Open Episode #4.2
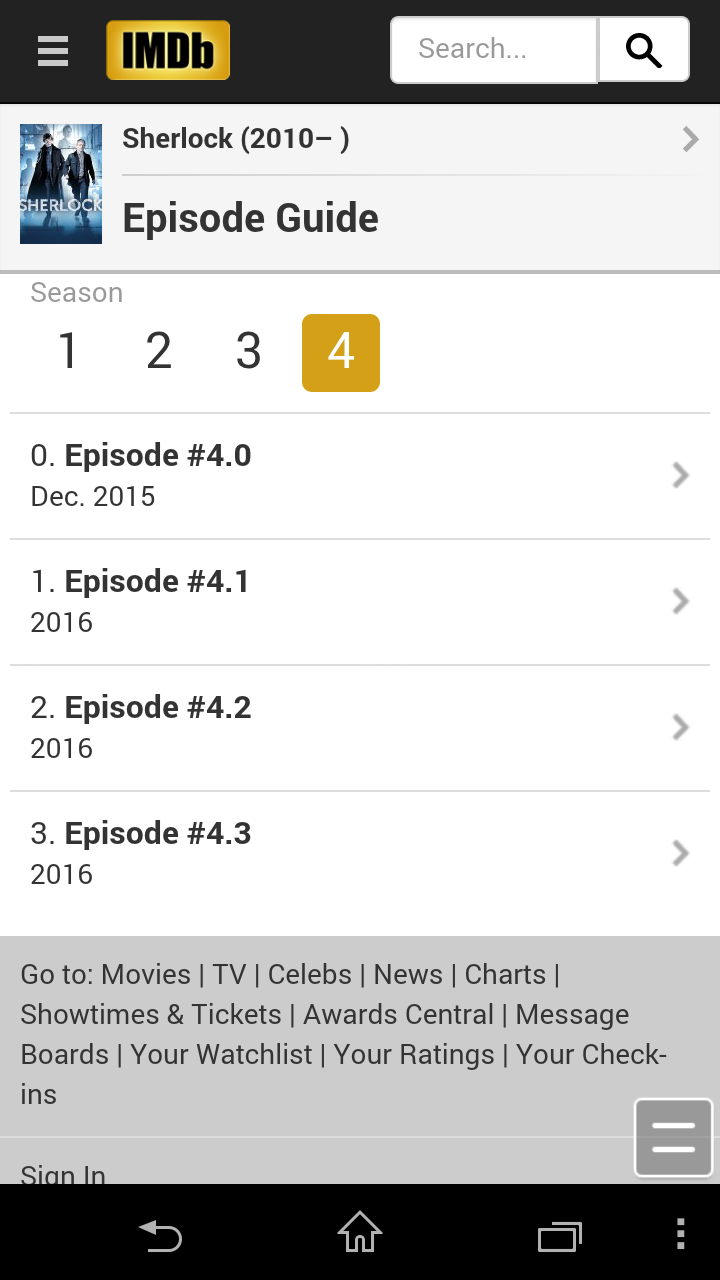The height and width of the screenshot is (1280, 720). pyautogui.click(x=360, y=728)
